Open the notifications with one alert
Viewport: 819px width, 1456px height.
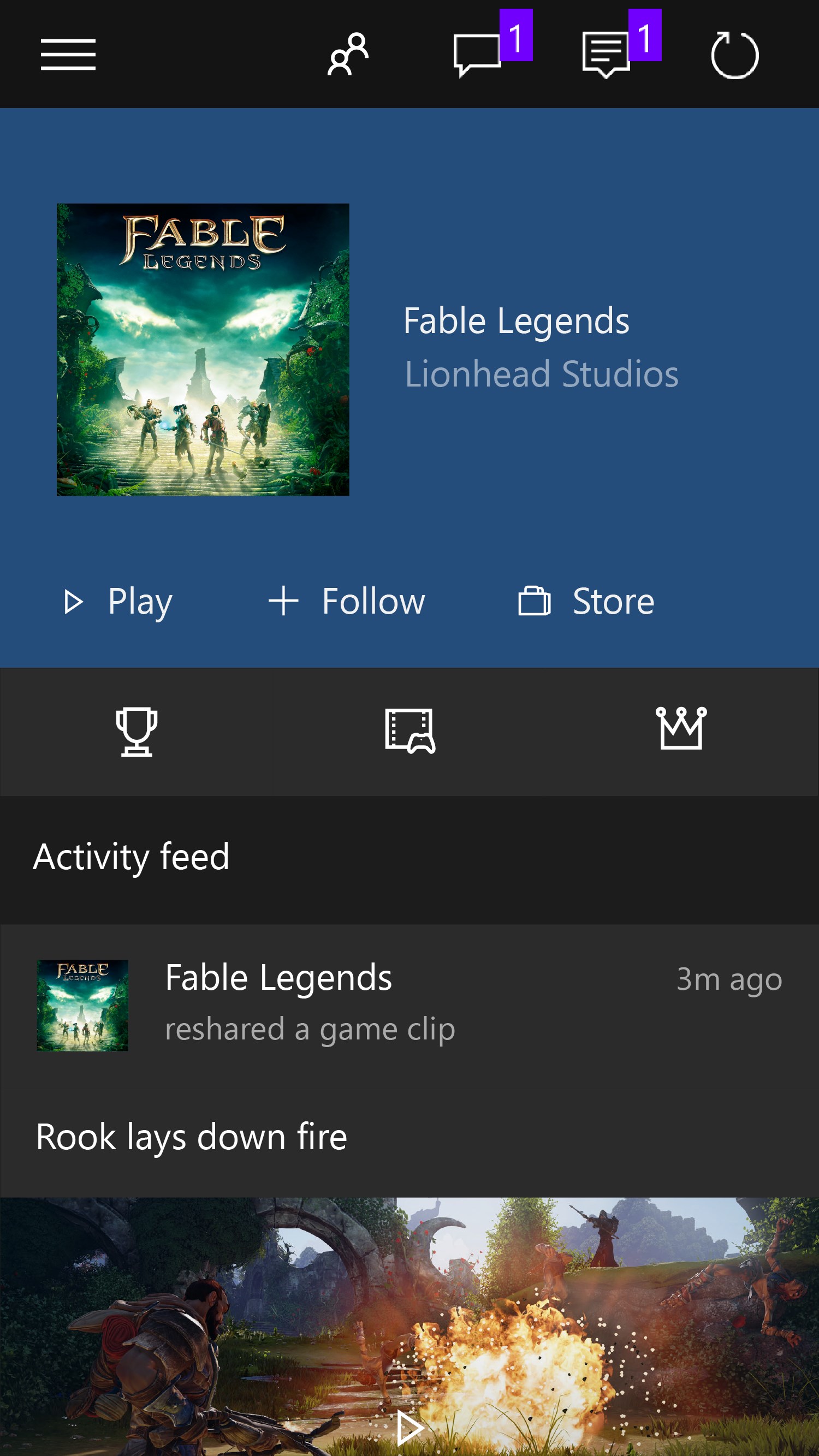(x=607, y=55)
